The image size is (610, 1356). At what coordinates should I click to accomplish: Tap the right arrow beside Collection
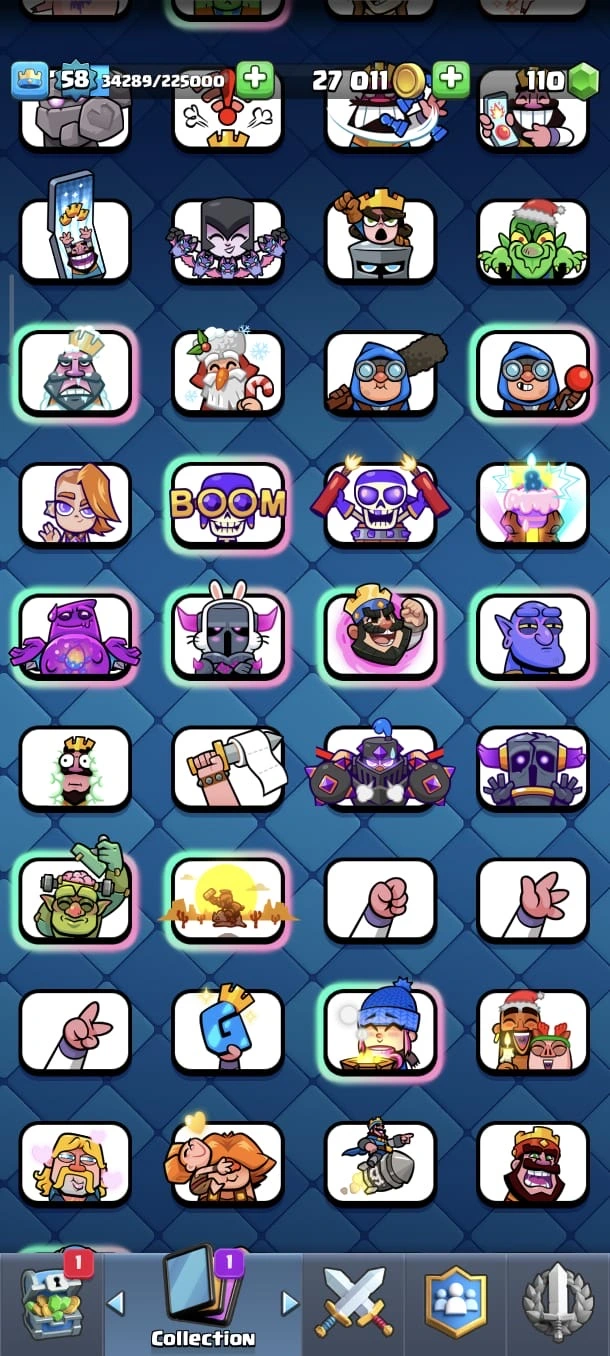(290, 1303)
